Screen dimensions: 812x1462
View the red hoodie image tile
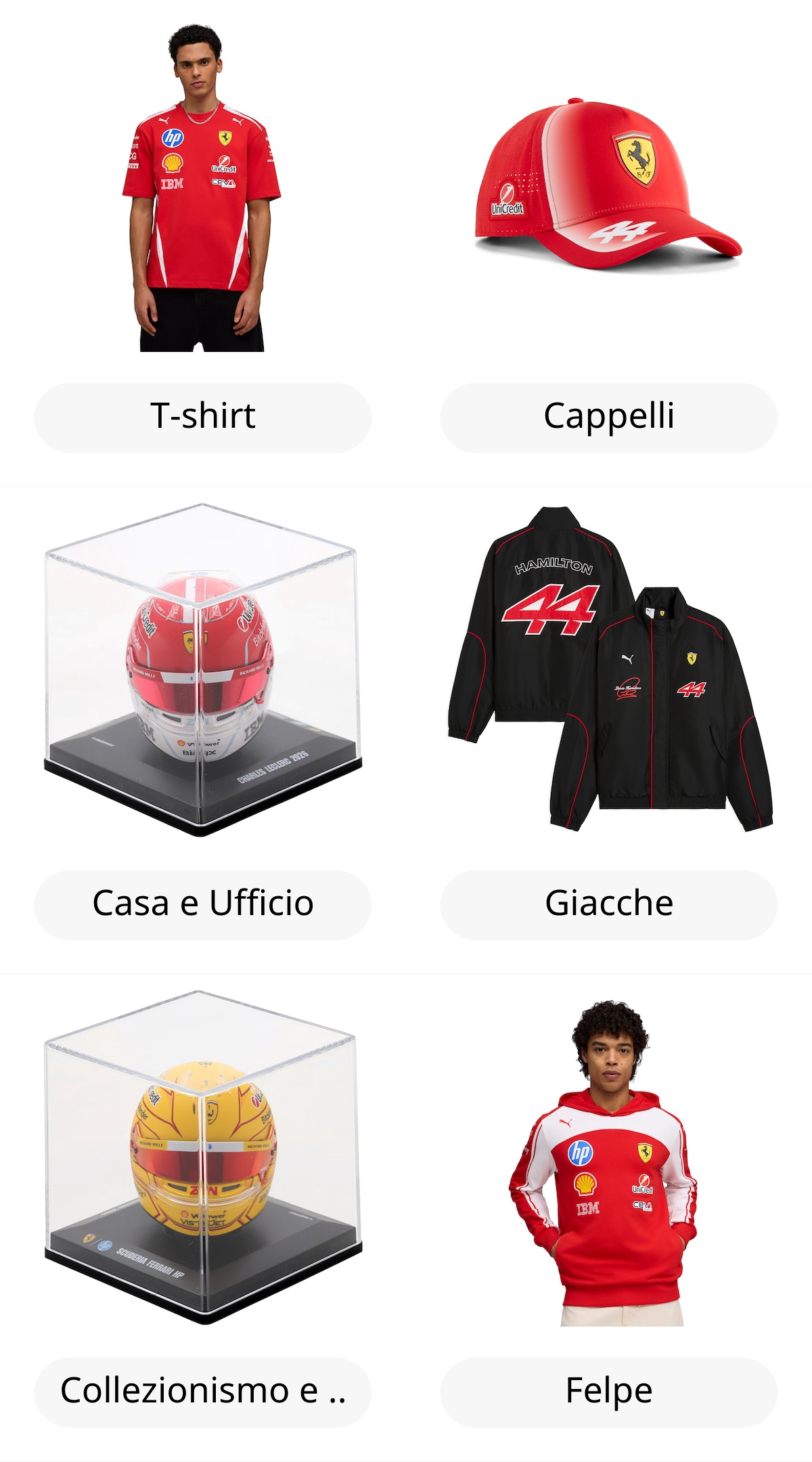click(603, 1163)
